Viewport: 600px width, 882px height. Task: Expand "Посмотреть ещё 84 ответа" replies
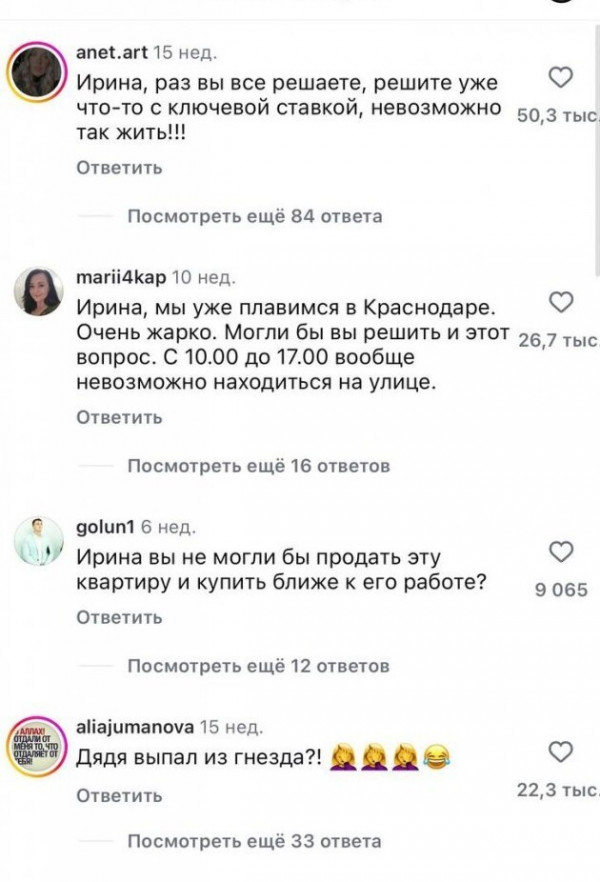[254, 216]
